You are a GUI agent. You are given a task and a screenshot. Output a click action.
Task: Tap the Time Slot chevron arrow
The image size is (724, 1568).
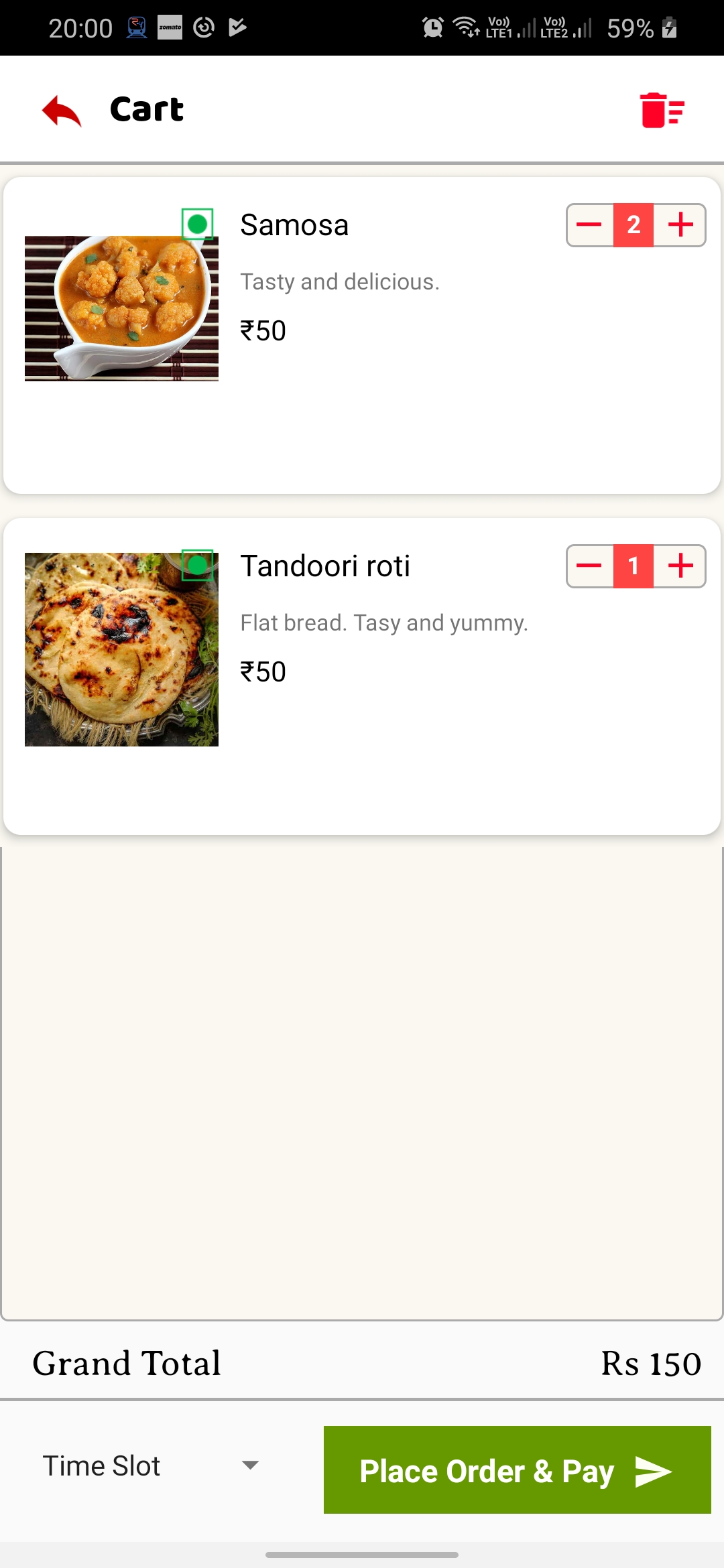250,1472
